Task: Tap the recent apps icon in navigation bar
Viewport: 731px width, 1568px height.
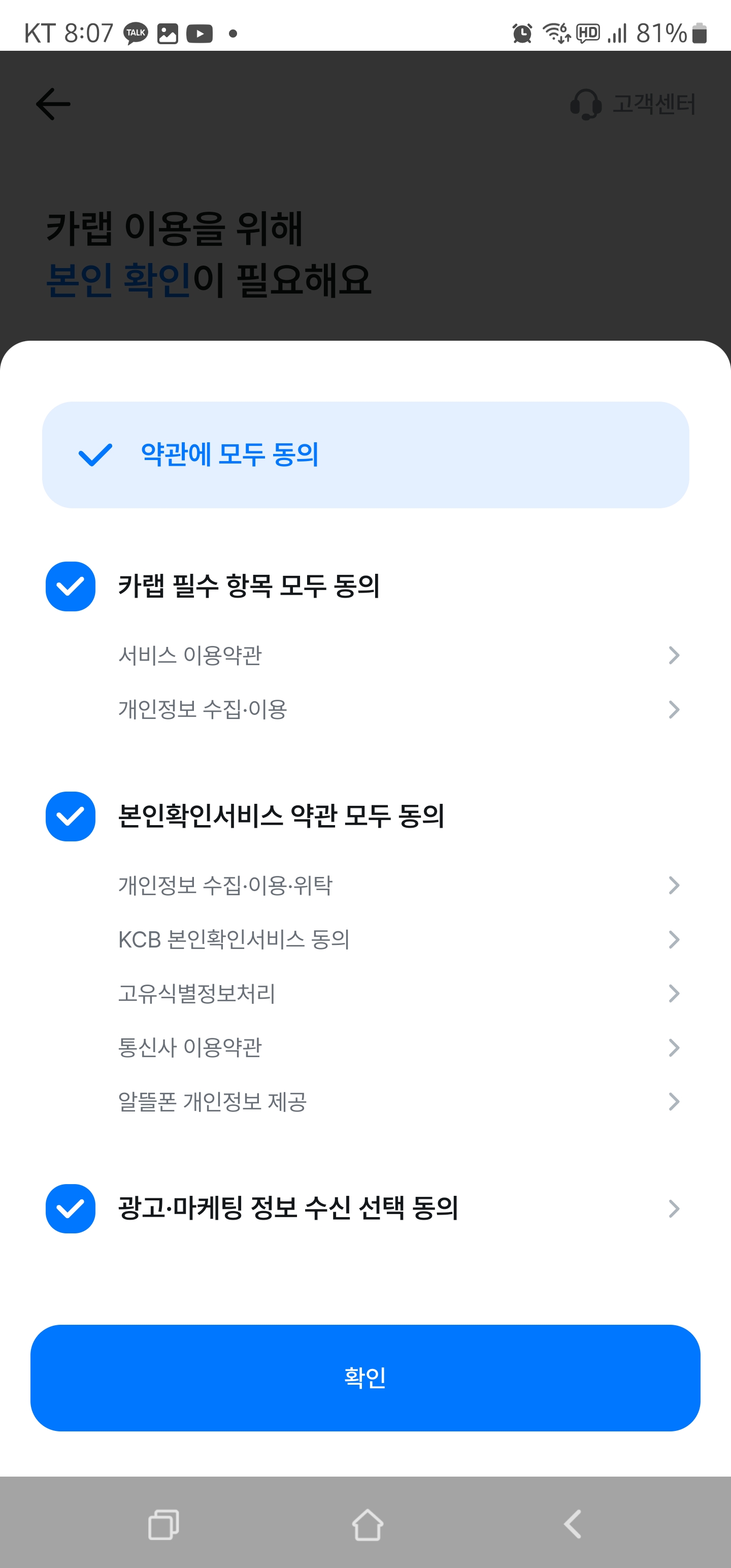Action: [161, 1525]
